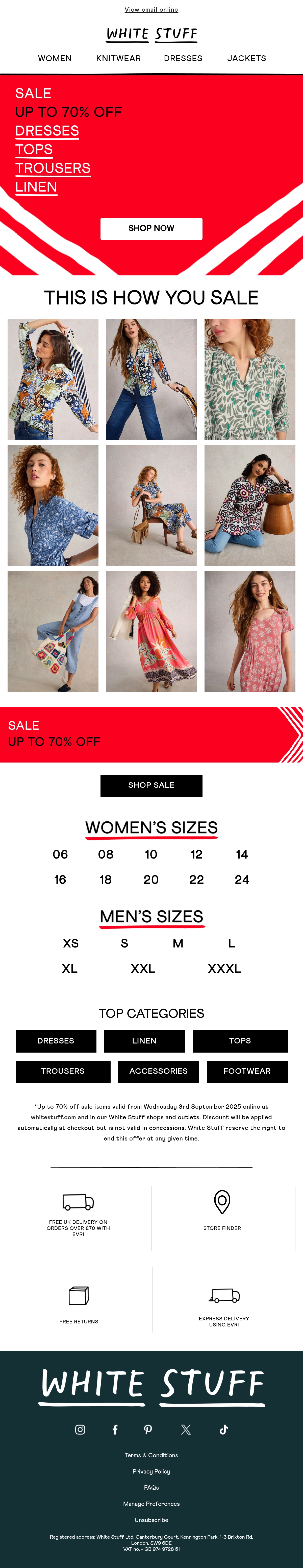The image size is (303, 1568).
Task: Select men's size XXL
Action: pyautogui.click(x=143, y=968)
